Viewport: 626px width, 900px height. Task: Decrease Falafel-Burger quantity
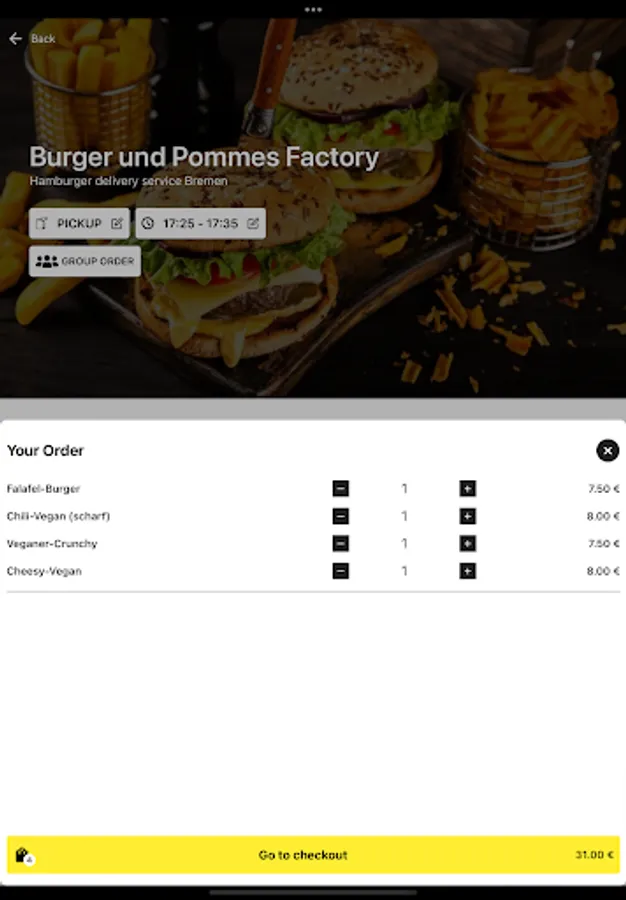pos(341,489)
